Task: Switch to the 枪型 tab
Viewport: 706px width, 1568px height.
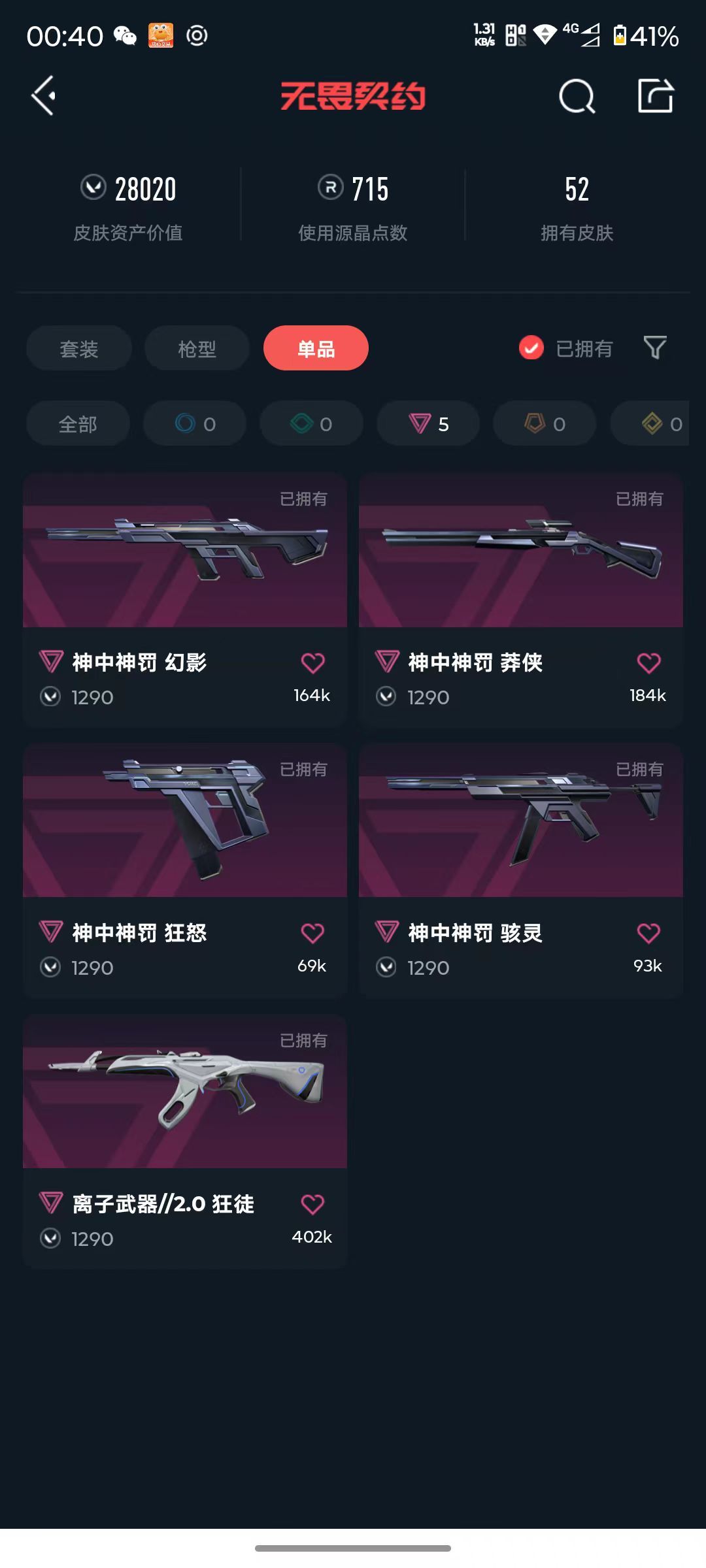Action: [197, 348]
